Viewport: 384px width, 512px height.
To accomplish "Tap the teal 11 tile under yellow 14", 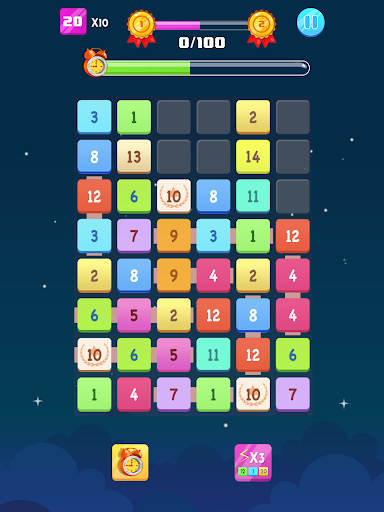I will [253, 196].
